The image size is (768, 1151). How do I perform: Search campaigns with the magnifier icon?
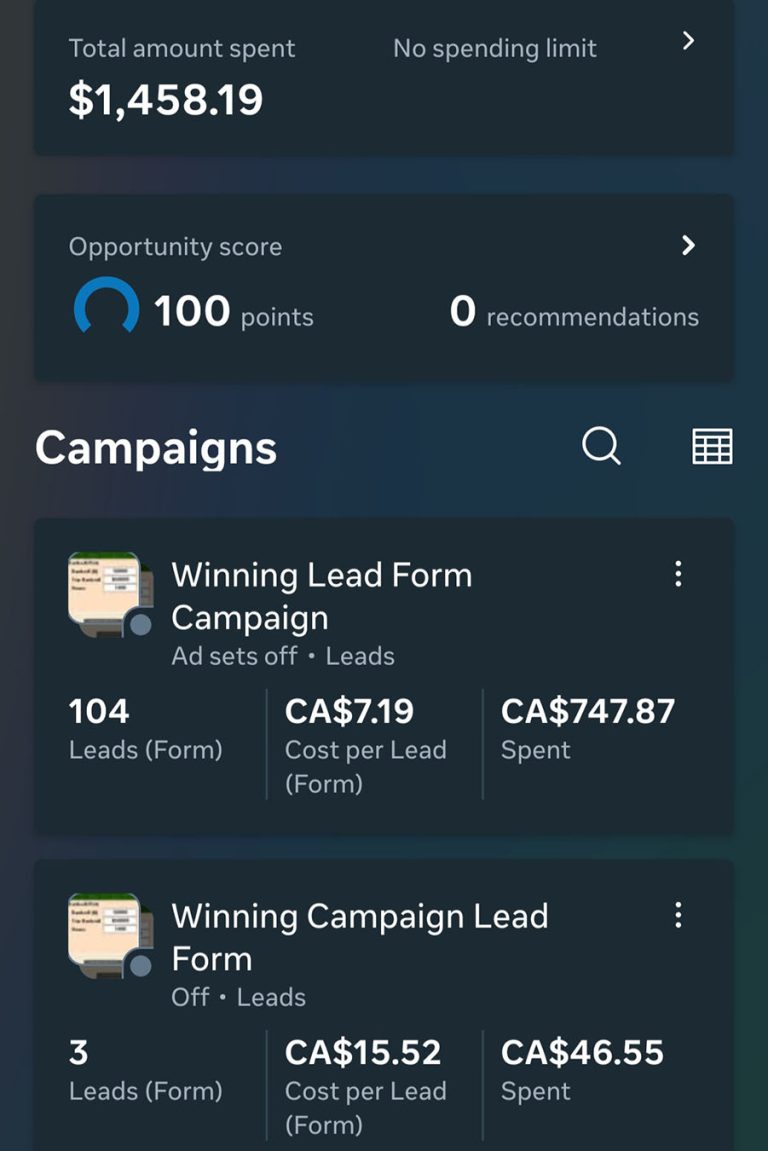(x=601, y=446)
